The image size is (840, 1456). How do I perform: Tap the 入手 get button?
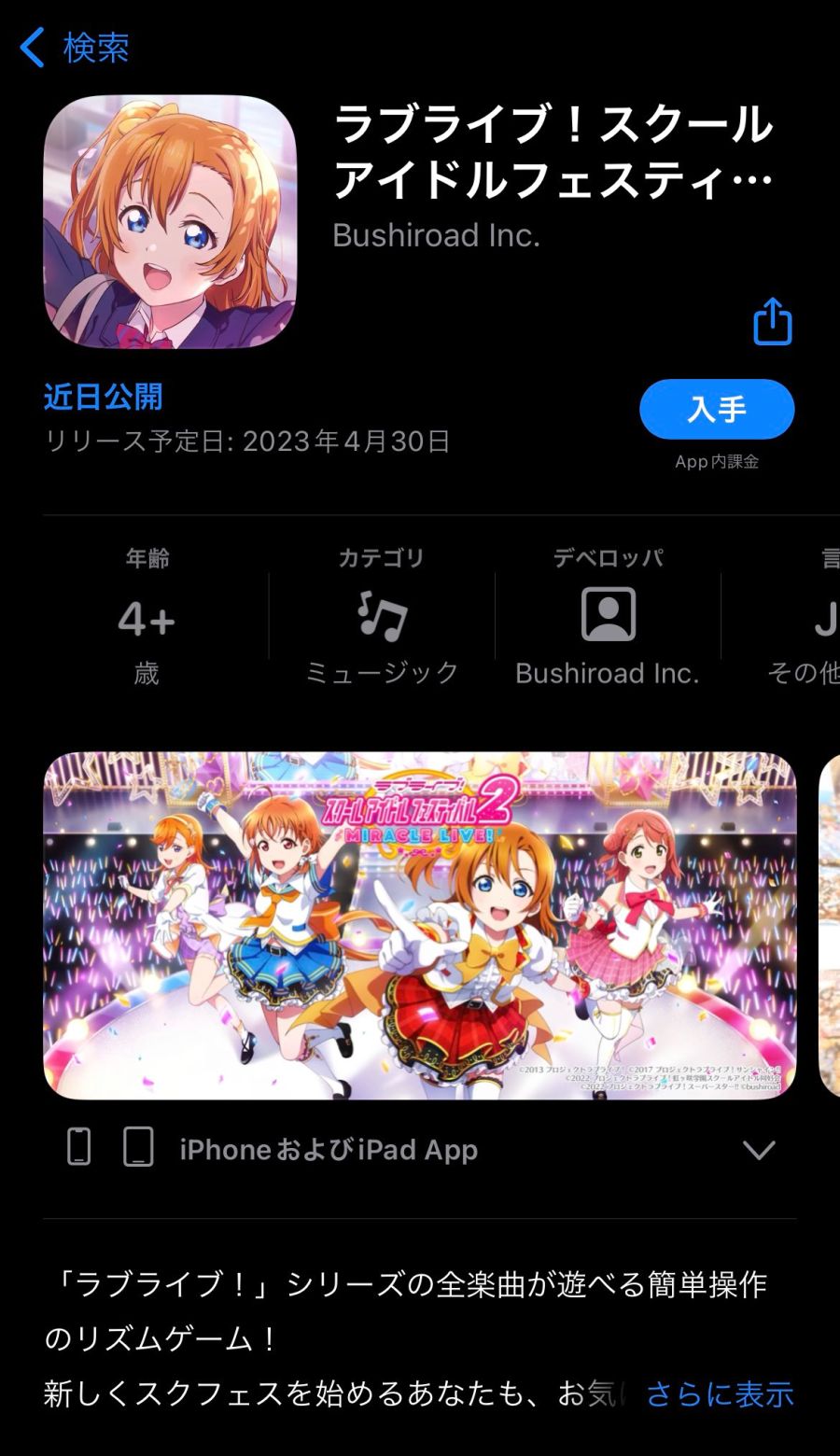[716, 409]
